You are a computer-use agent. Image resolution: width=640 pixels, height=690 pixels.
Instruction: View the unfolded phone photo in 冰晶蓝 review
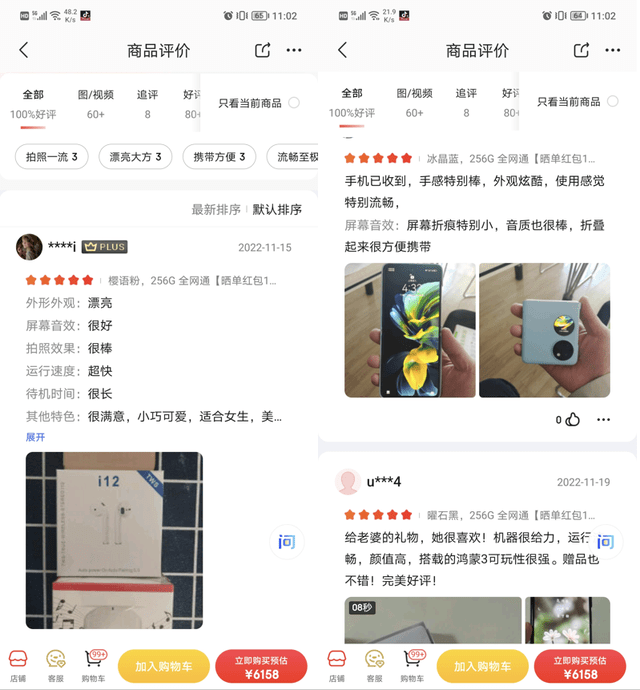pos(409,330)
